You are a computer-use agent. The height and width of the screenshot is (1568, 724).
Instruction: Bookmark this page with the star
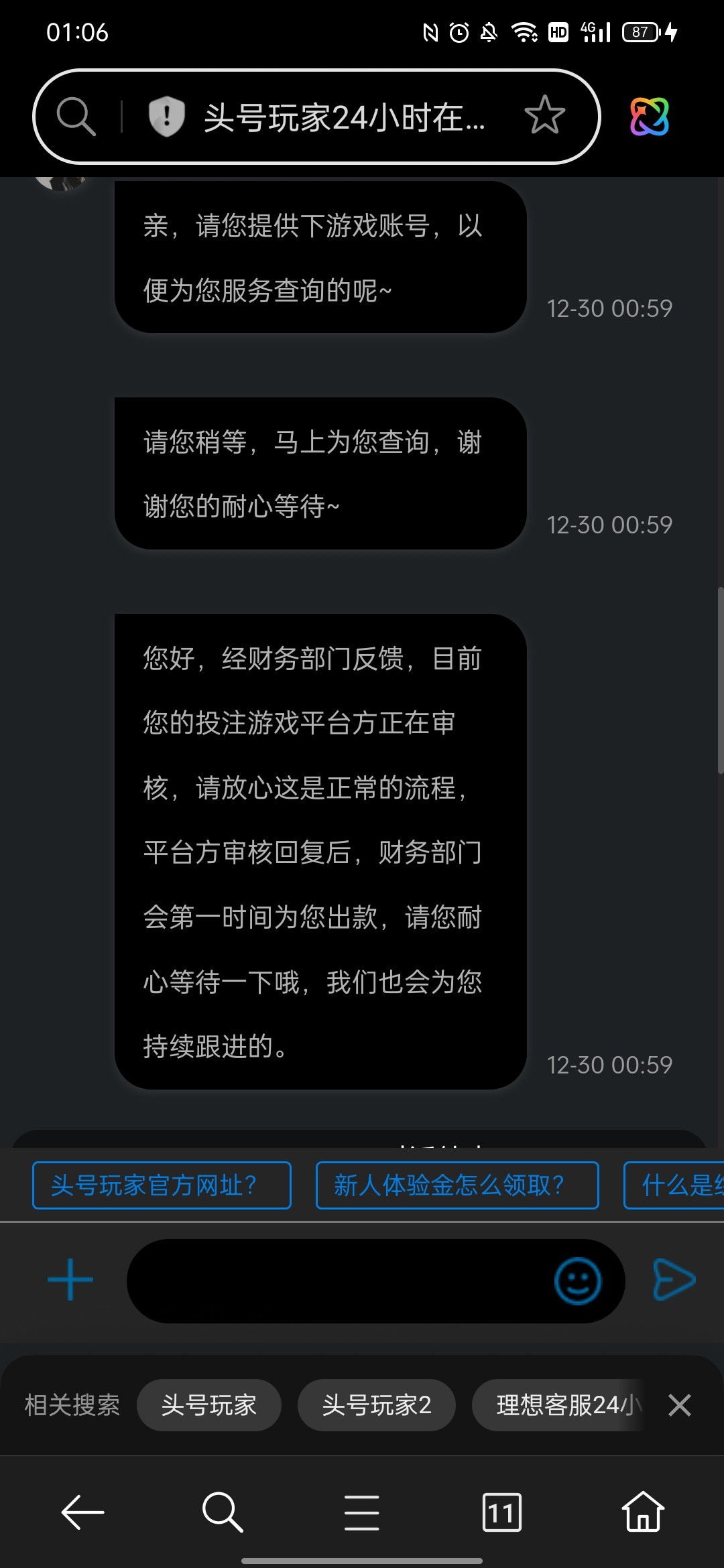pyautogui.click(x=544, y=115)
